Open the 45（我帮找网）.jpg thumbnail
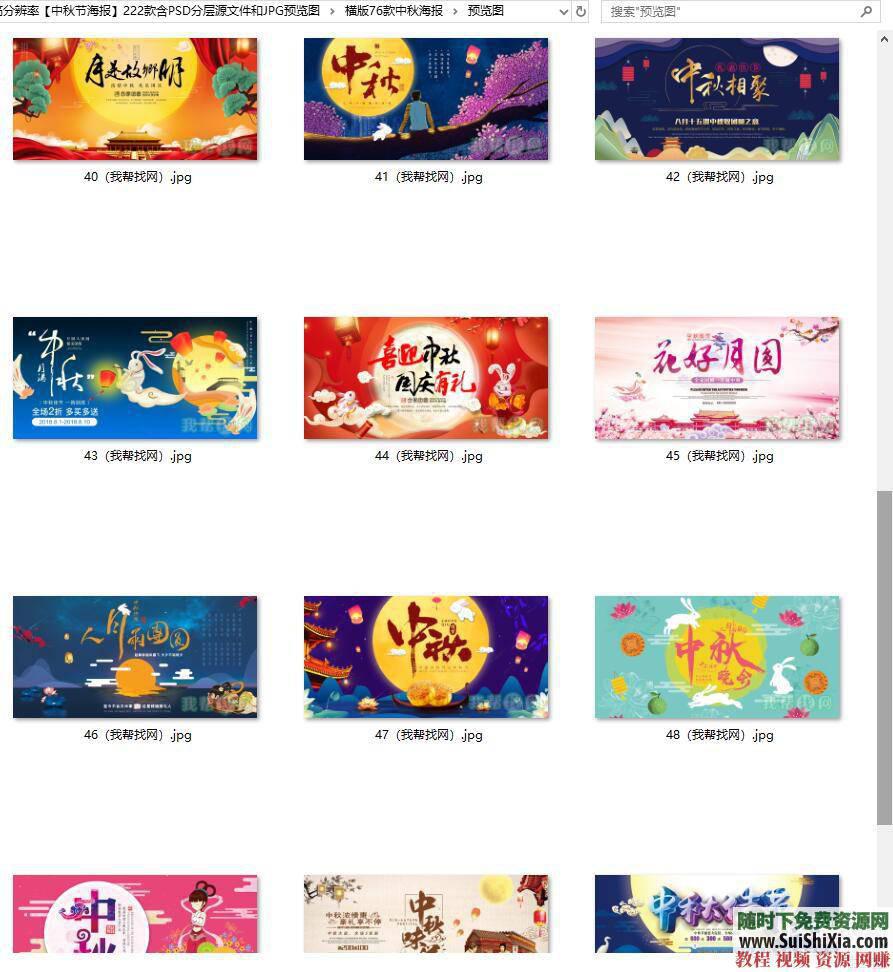Screen dimensions: 893x972 717,378
